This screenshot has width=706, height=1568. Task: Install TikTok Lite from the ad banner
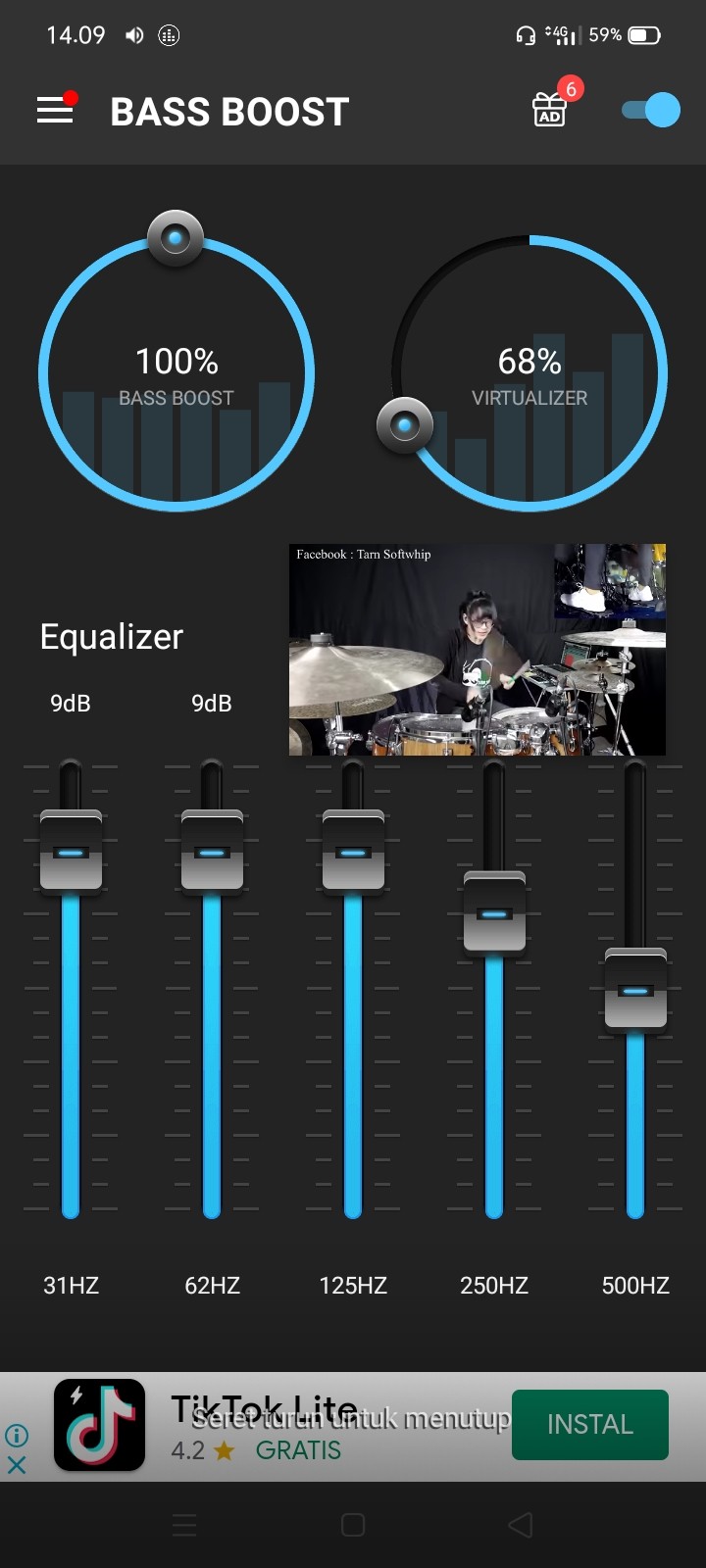point(590,1424)
